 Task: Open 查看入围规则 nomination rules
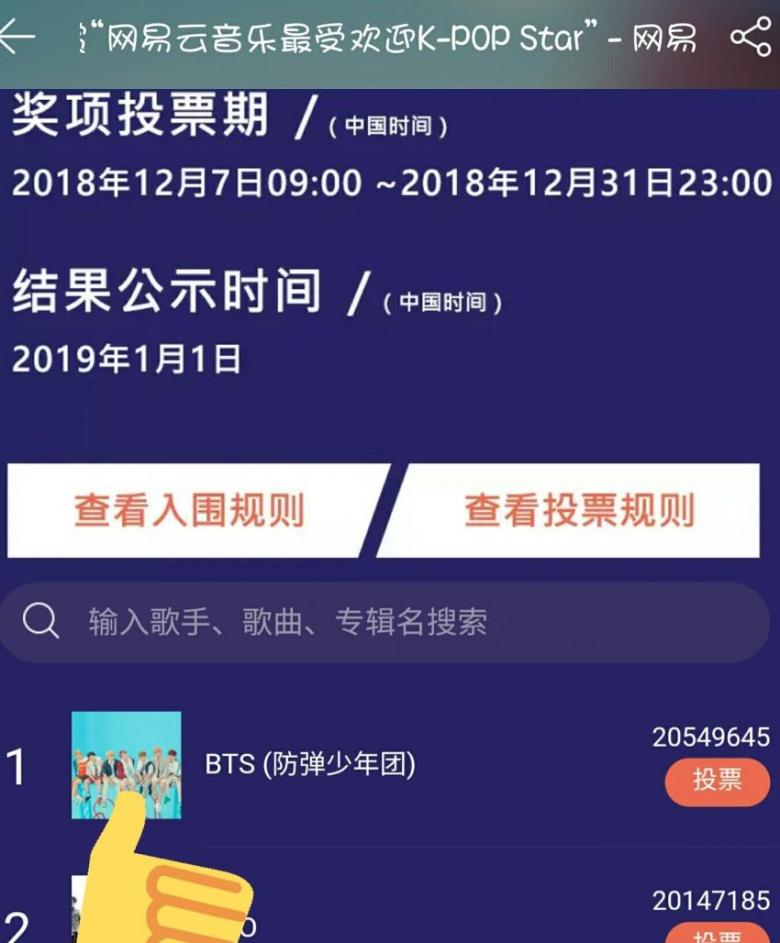coord(188,511)
